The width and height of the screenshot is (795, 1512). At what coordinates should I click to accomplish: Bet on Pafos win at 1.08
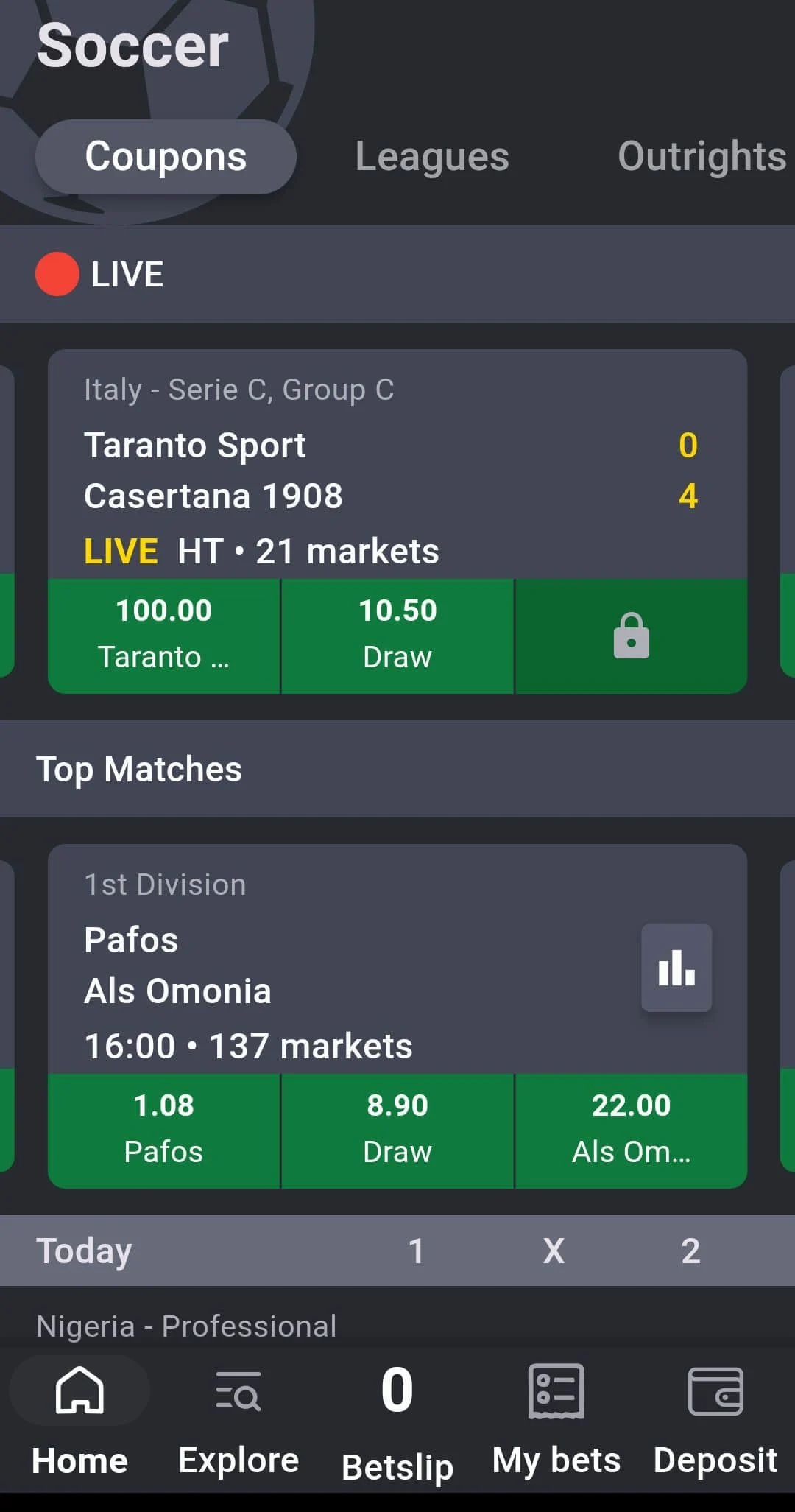click(x=164, y=1130)
